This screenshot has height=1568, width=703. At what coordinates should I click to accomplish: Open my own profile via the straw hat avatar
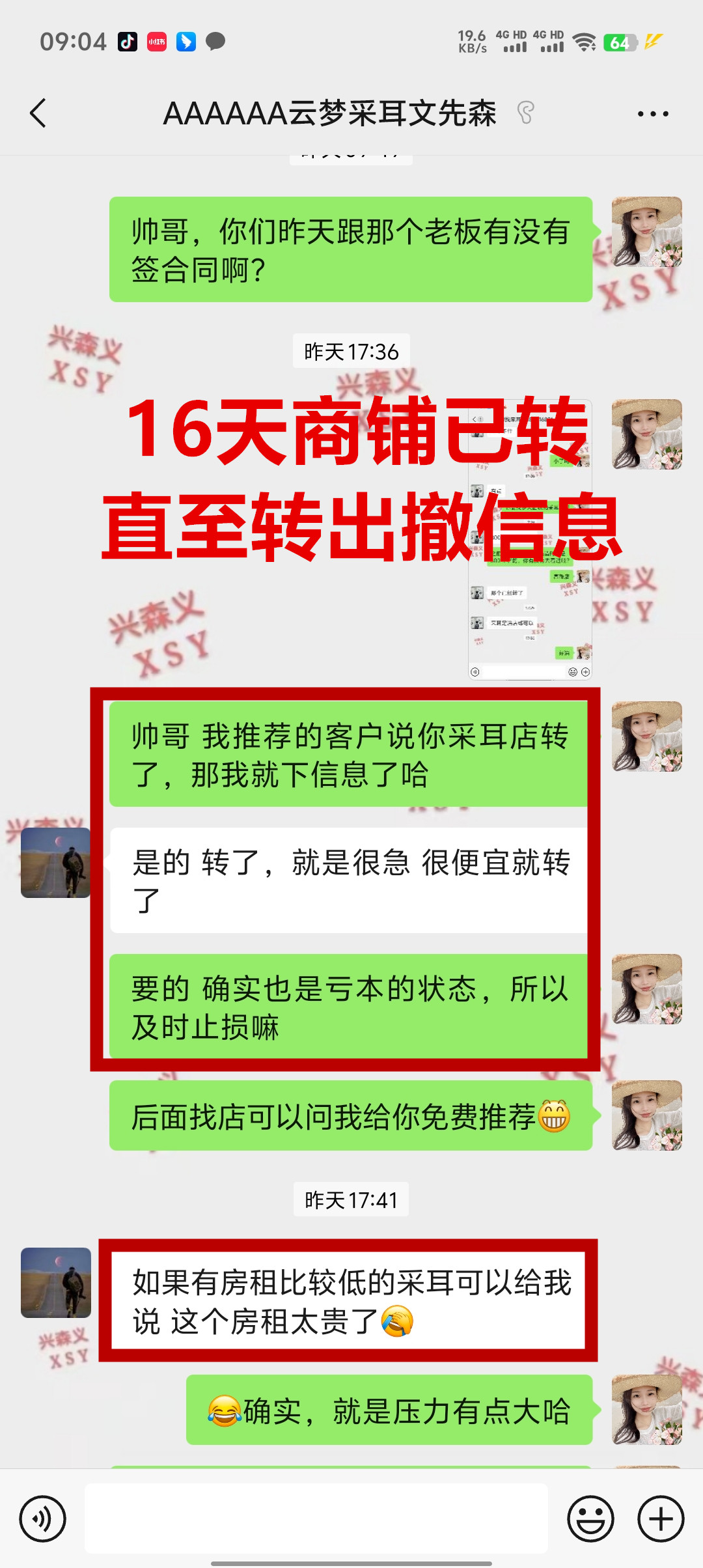(646, 232)
